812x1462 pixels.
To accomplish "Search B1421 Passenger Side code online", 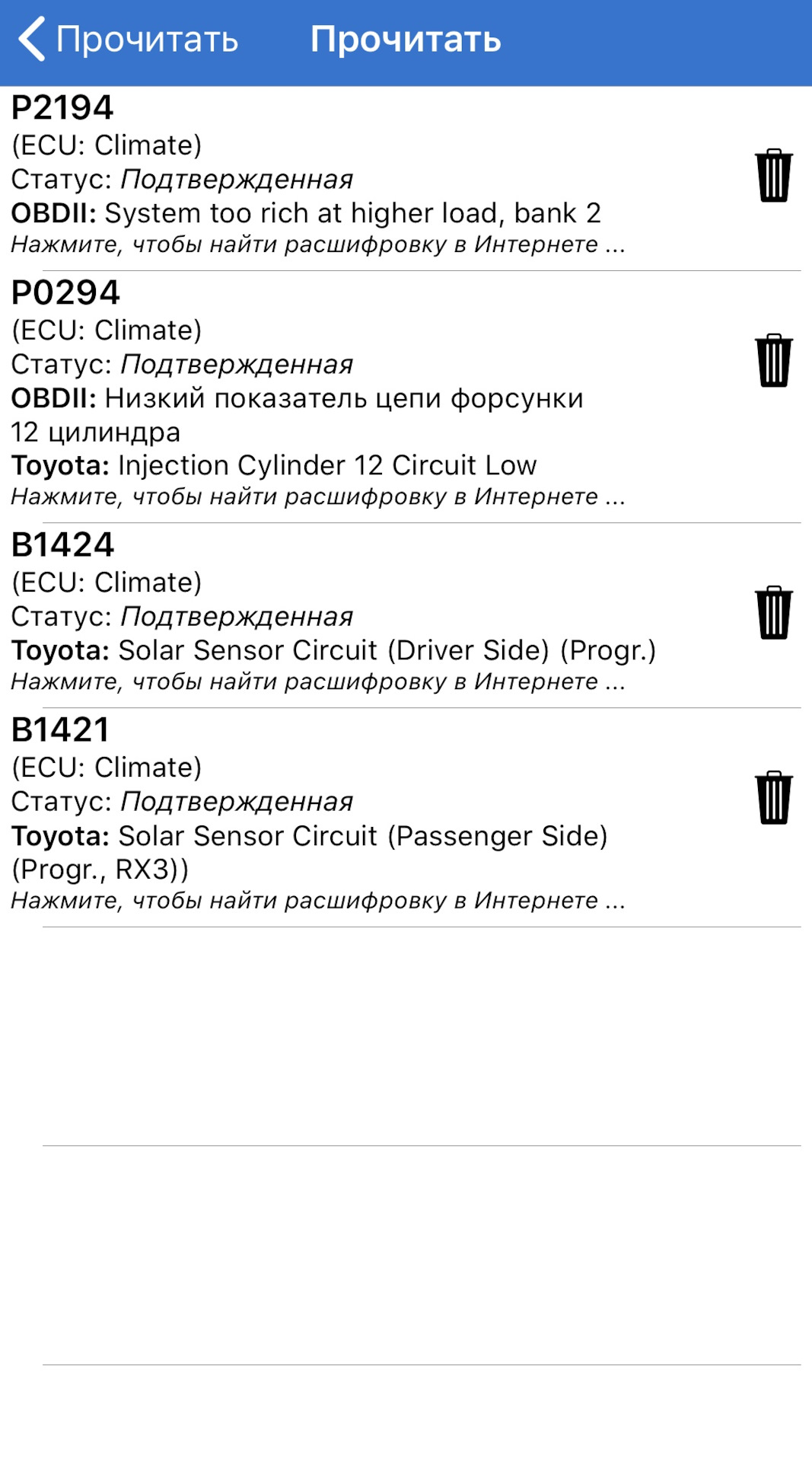I will tap(318, 901).
